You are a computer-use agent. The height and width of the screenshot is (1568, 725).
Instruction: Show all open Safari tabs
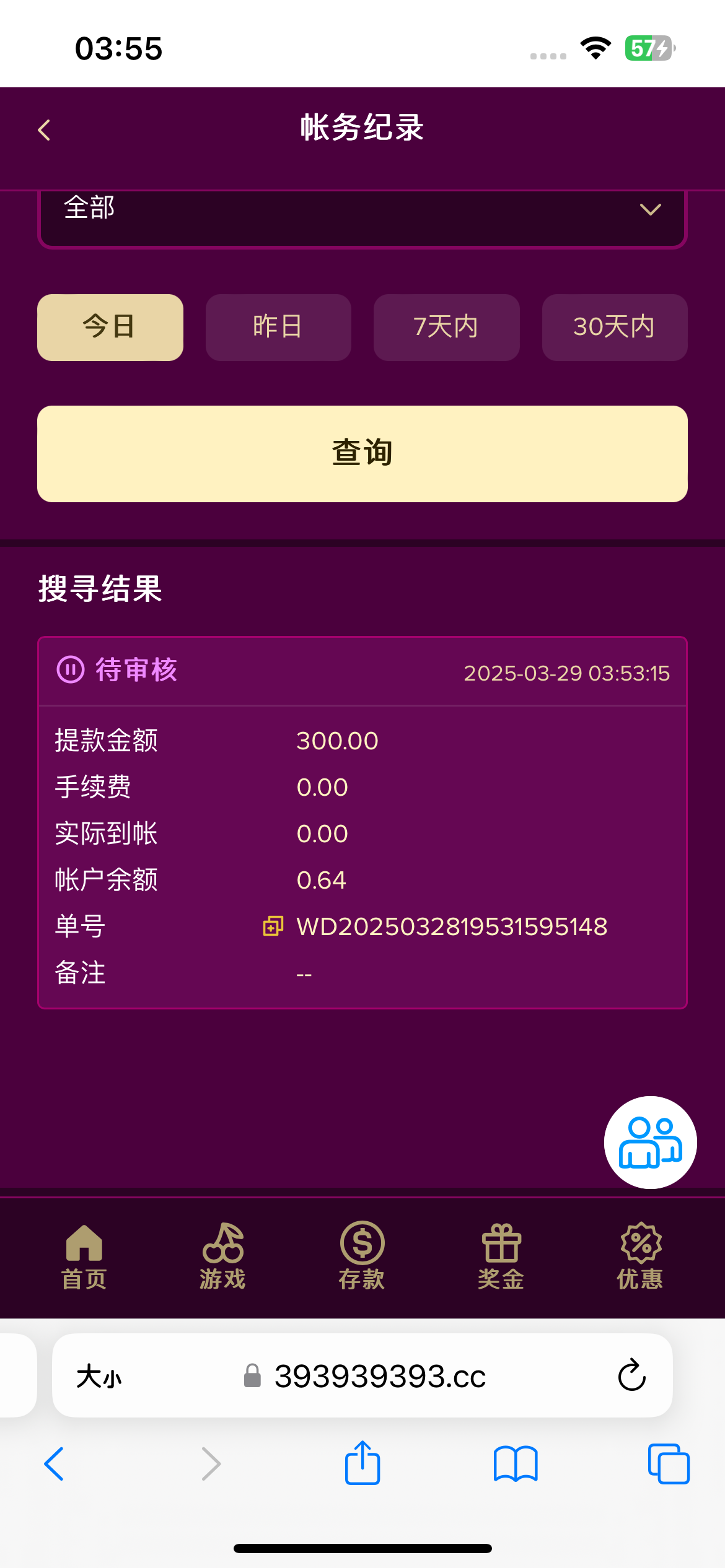pos(668,1464)
